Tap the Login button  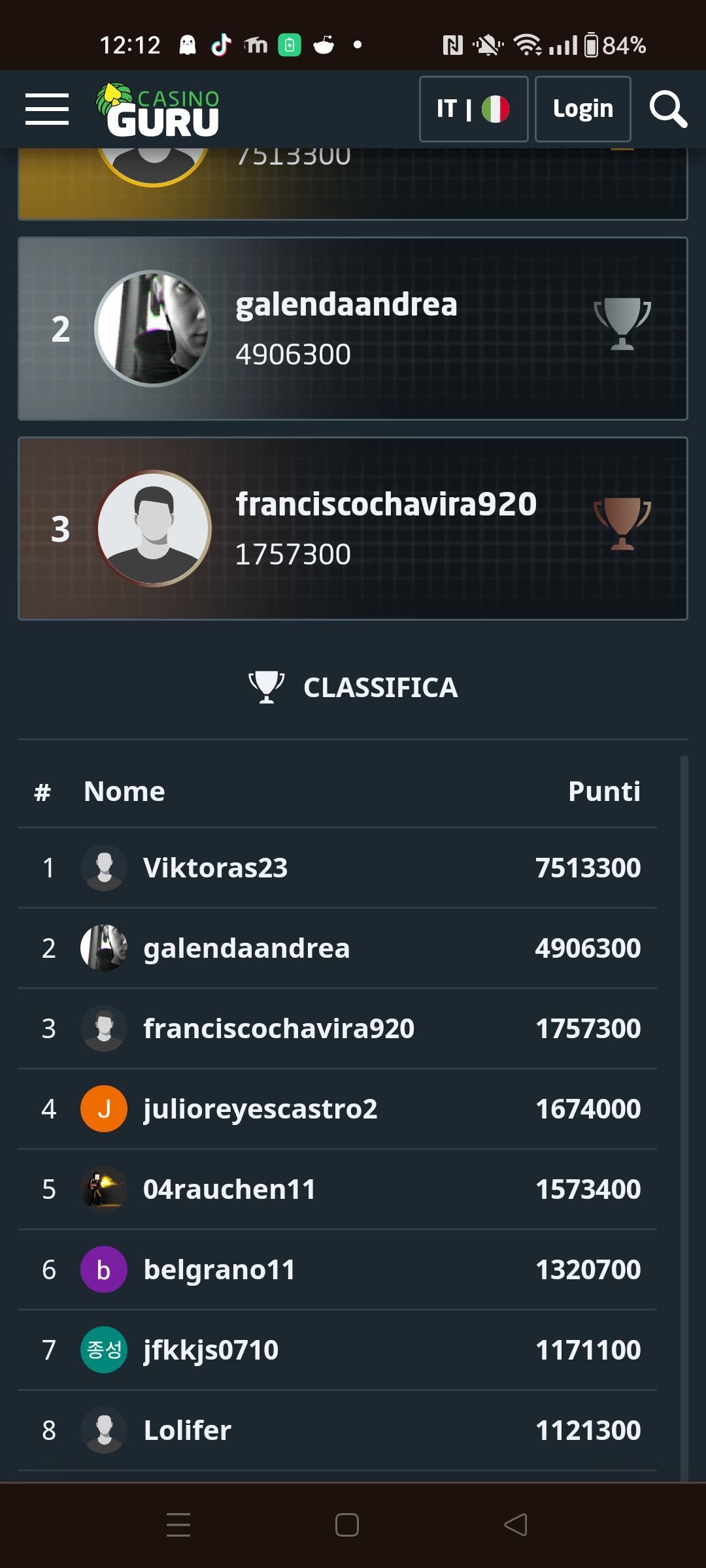tap(582, 109)
